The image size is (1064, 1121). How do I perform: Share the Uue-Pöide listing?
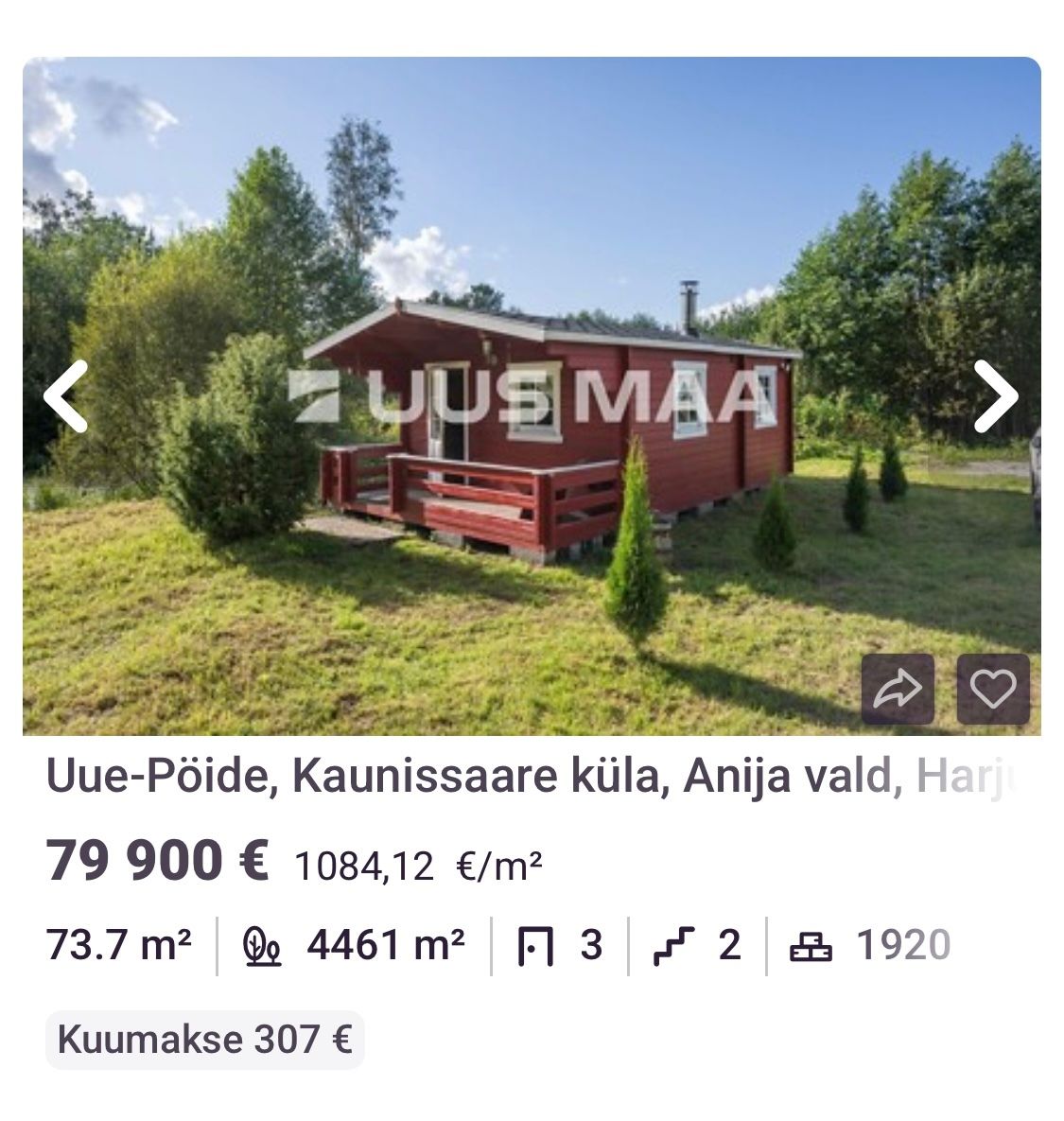pos(898,689)
